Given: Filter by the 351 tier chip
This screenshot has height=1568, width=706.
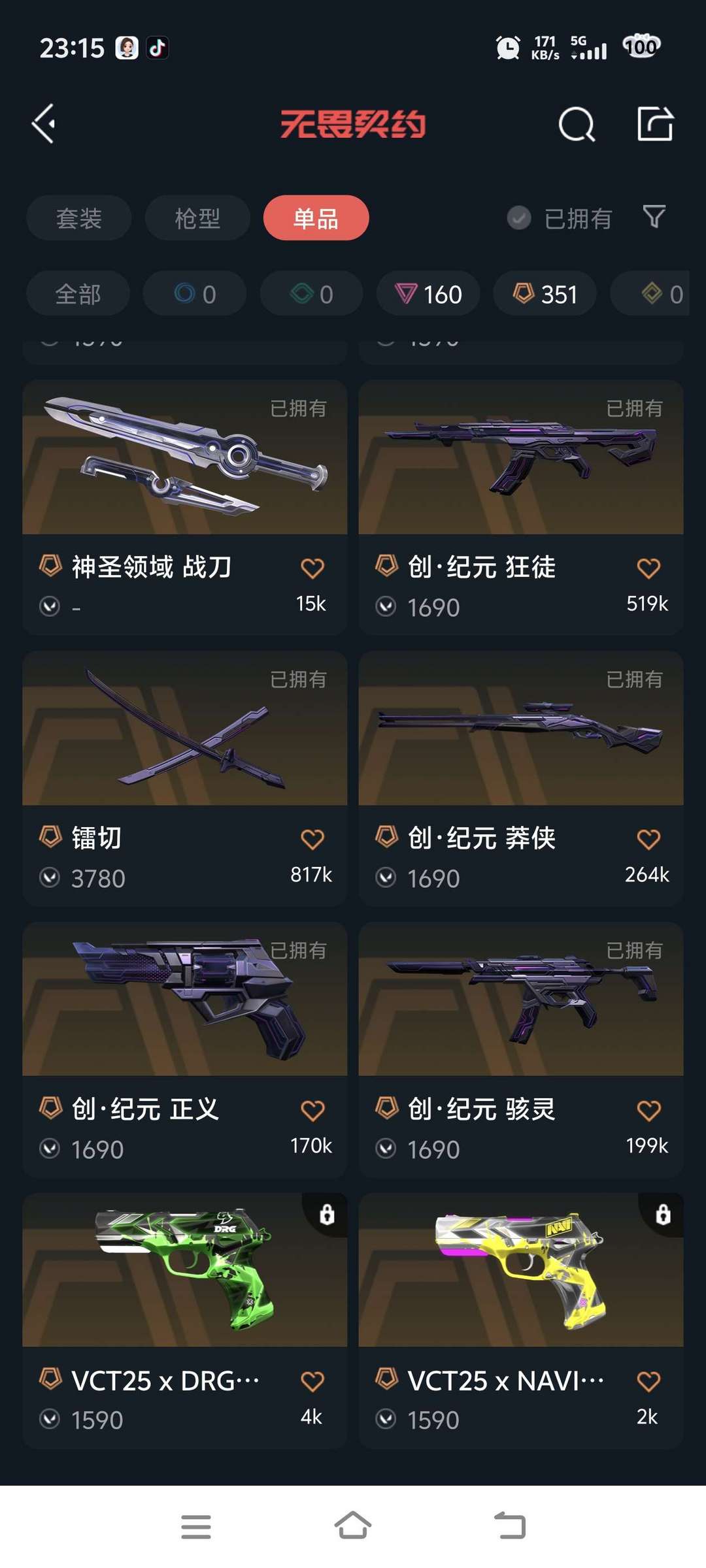Looking at the screenshot, I should [545, 294].
